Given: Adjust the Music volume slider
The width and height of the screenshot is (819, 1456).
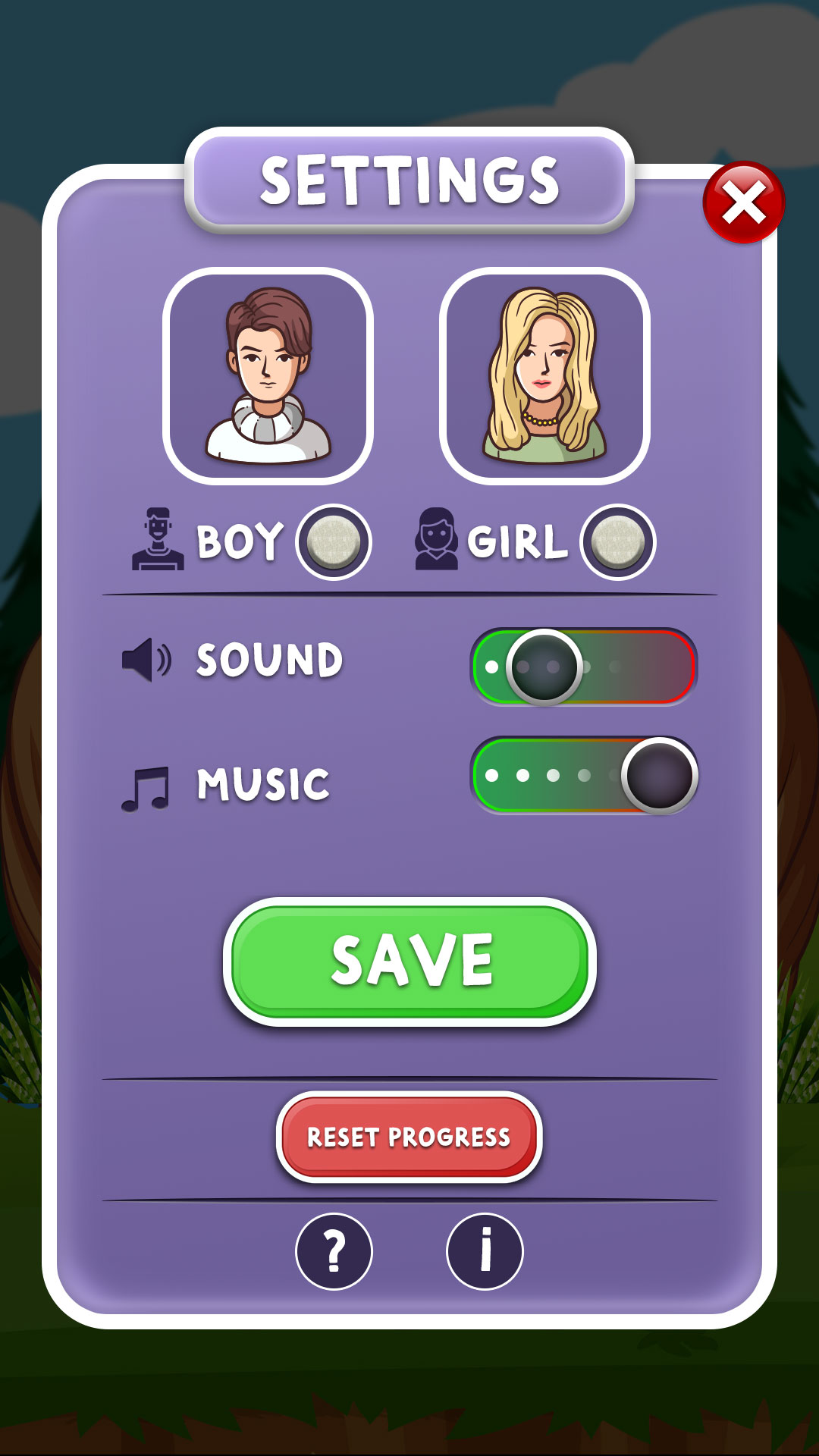Looking at the screenshot, I should (659, 776).
